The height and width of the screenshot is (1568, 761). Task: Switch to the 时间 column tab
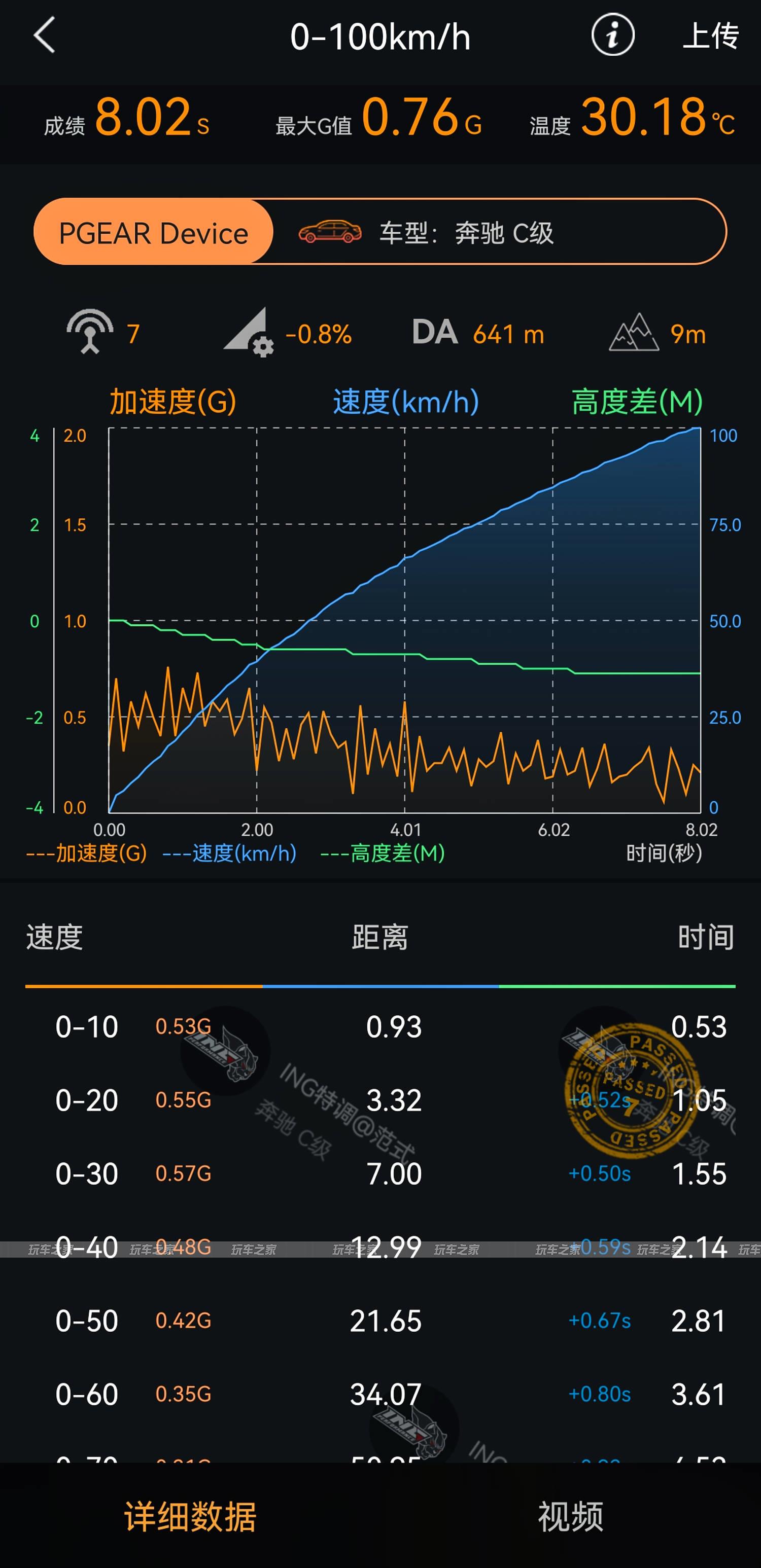[x=706, y=937]
